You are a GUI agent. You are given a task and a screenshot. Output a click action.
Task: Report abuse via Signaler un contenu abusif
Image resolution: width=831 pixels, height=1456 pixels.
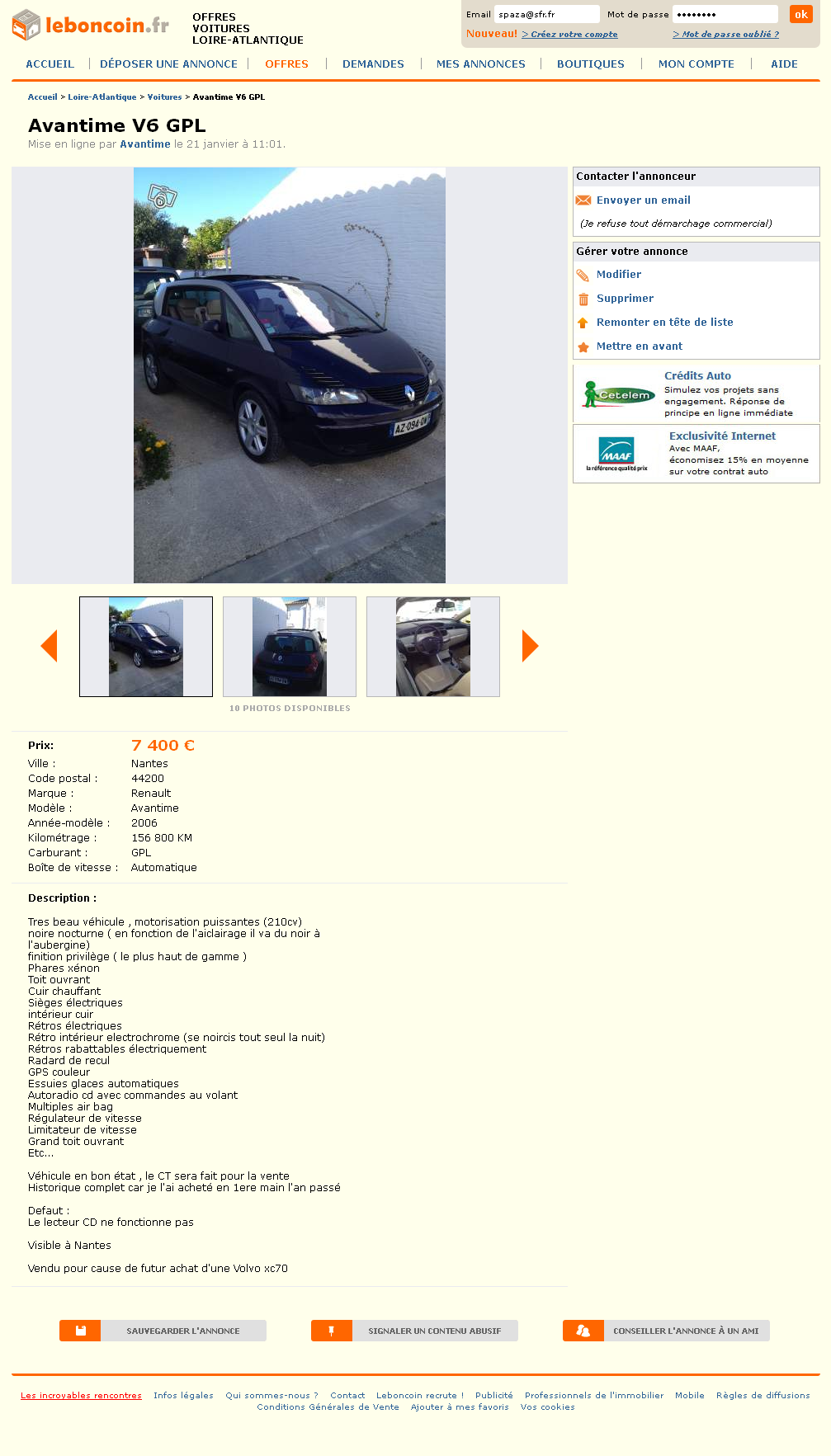click(x=414, y=1331)
